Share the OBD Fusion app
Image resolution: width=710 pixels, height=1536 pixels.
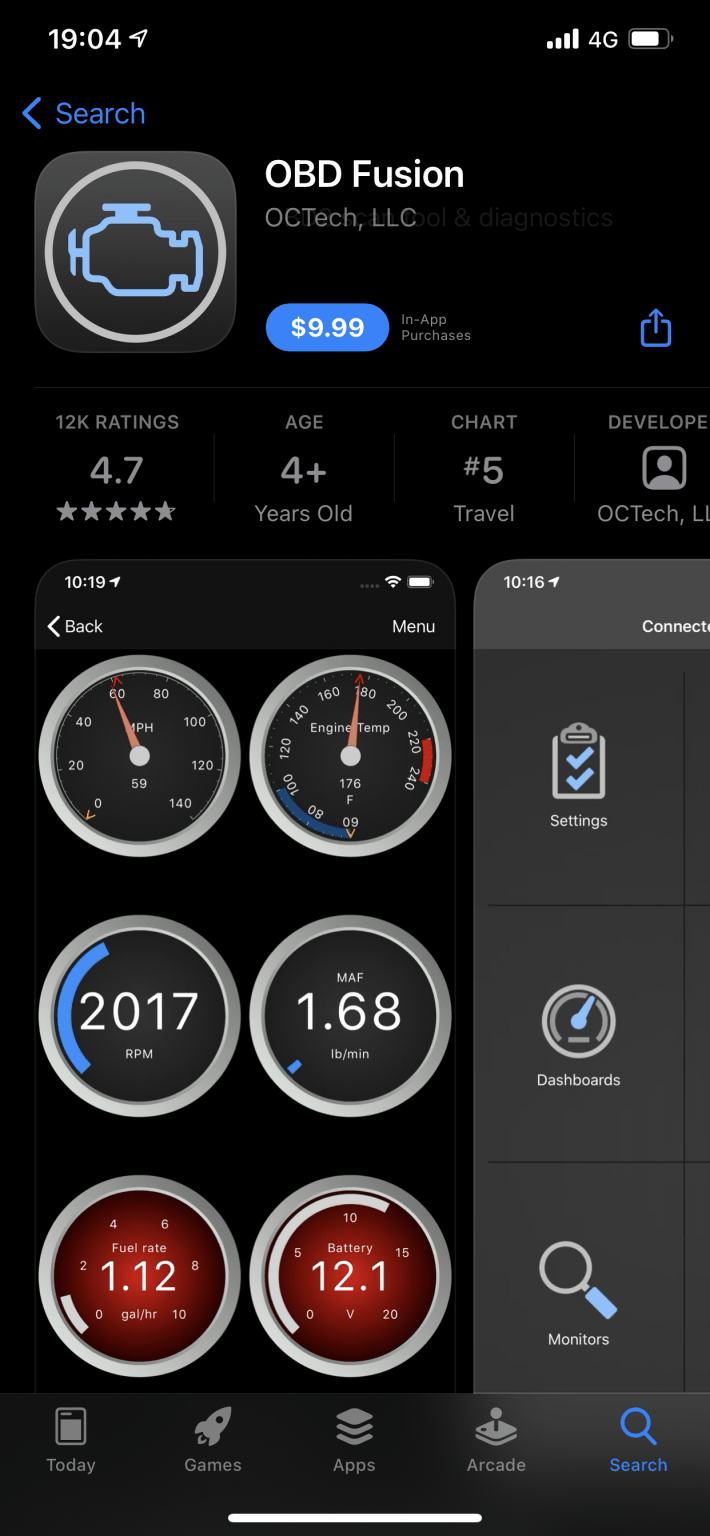pos(655,328)
